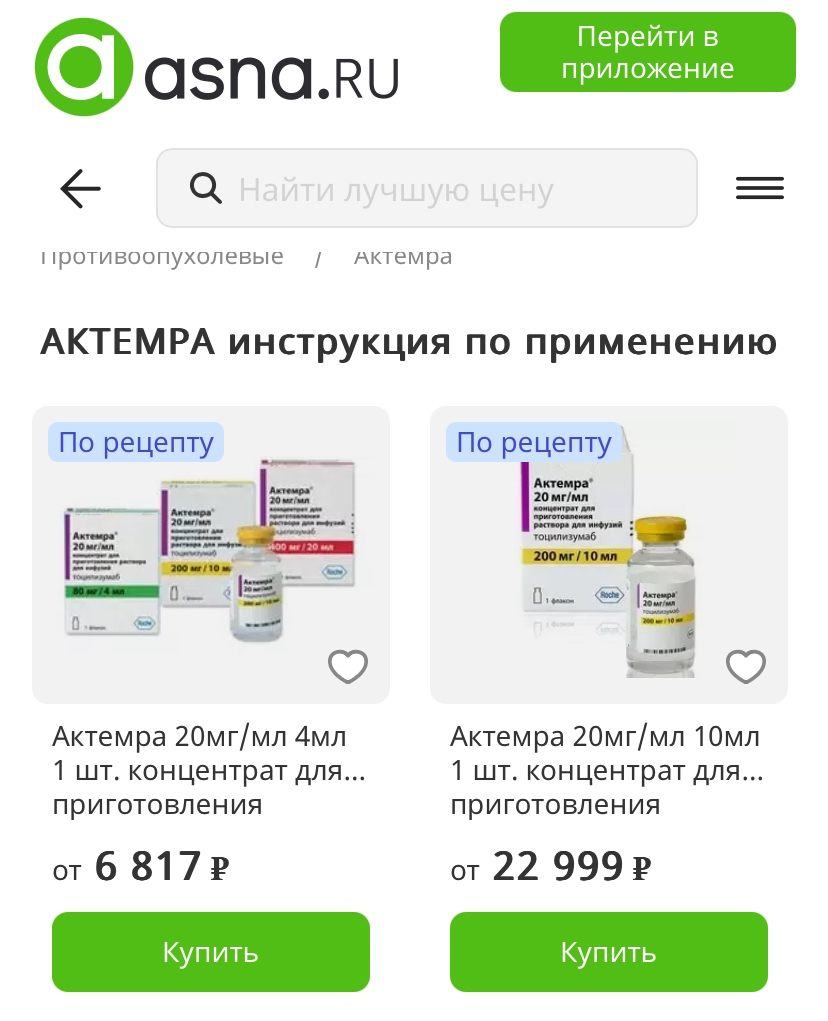Open the hamburger menu
Image resolution: width=828 pixels, height=1021 pixels.
tap(760, 188)
